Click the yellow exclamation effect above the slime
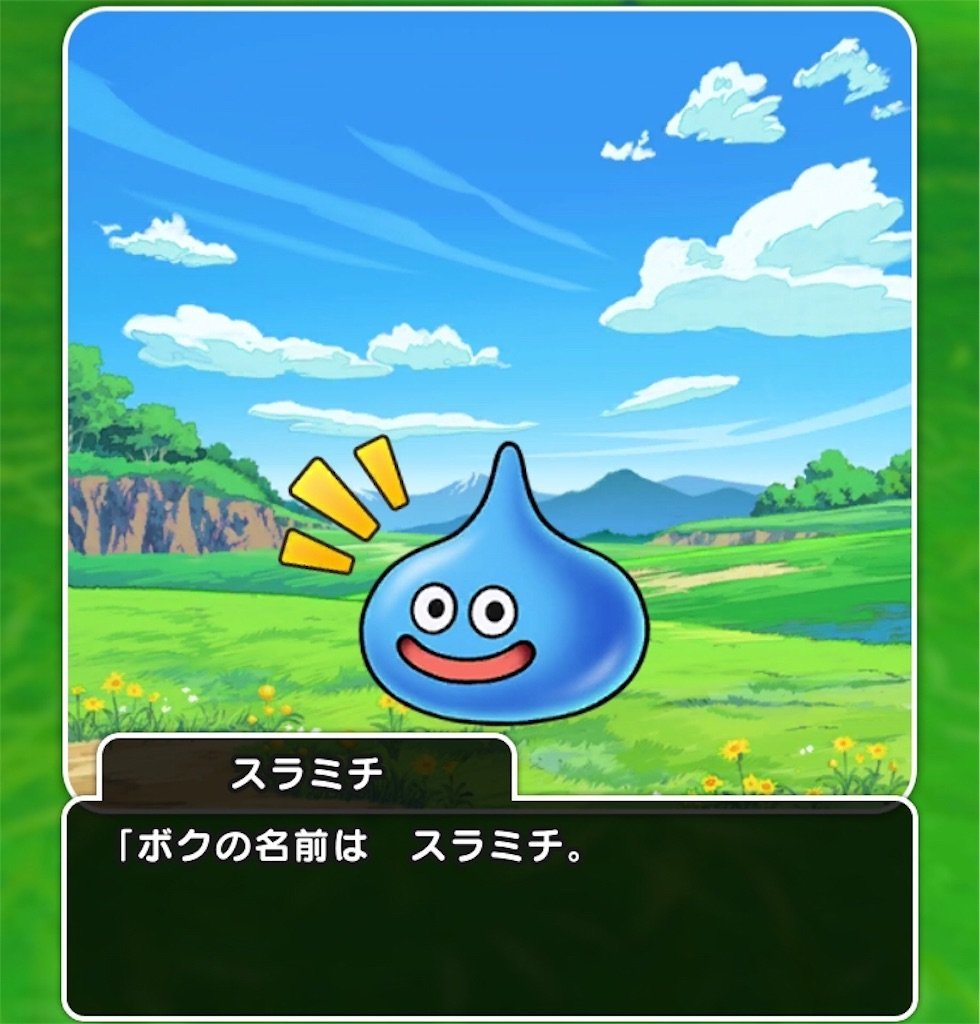This screenshot has width=980, height=1024. [x=340, y=500]
